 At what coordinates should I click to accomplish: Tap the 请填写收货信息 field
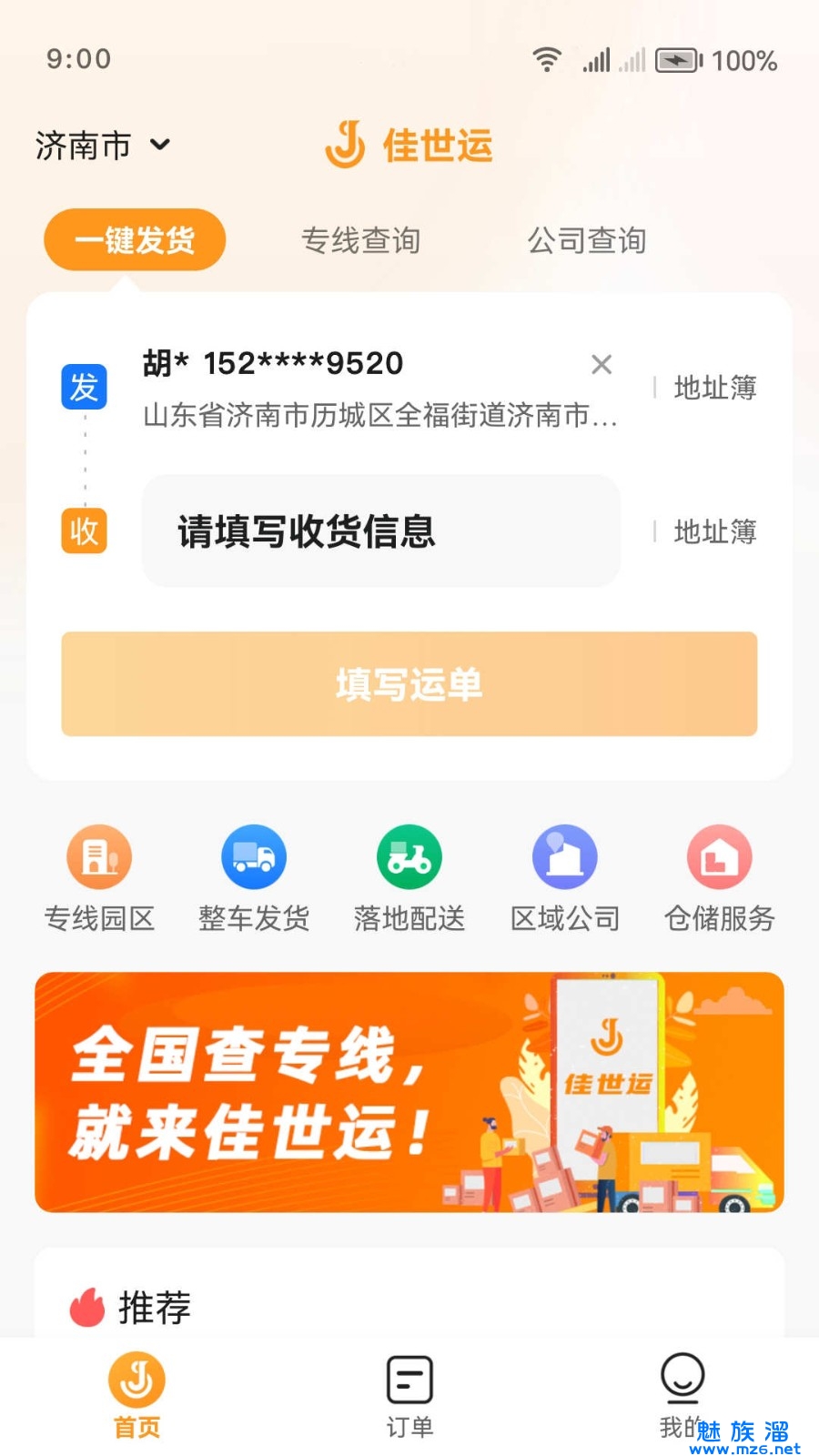click(380, 531)
